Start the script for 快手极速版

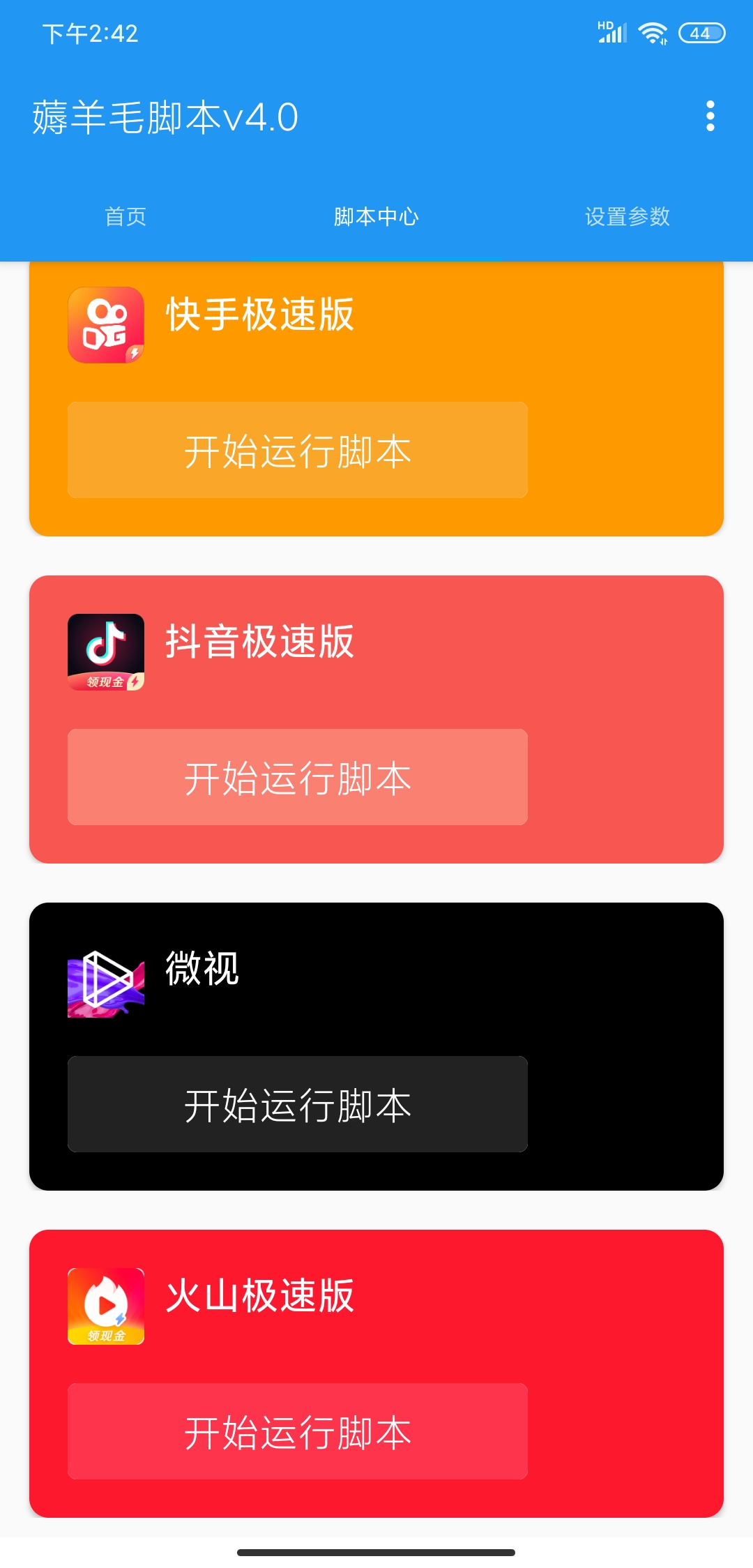click(x=298, y=450)
